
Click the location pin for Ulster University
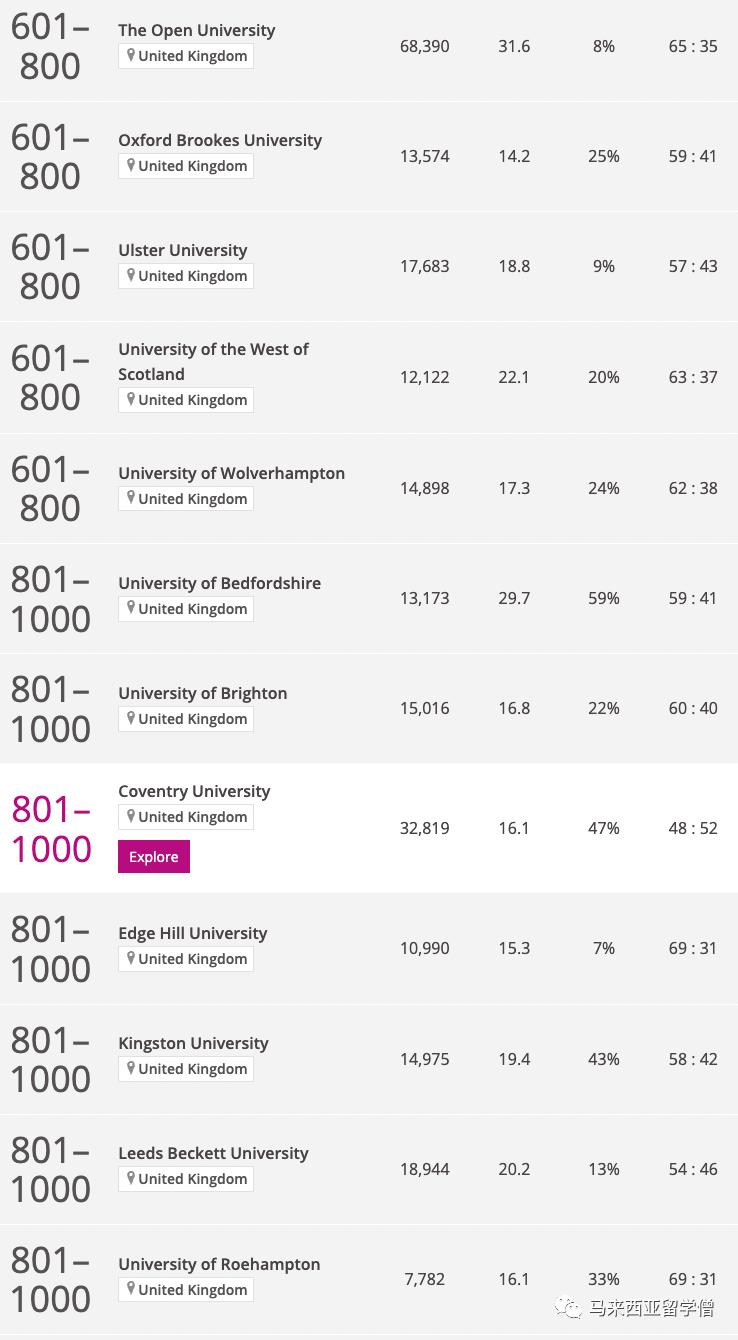click(131, 276)
